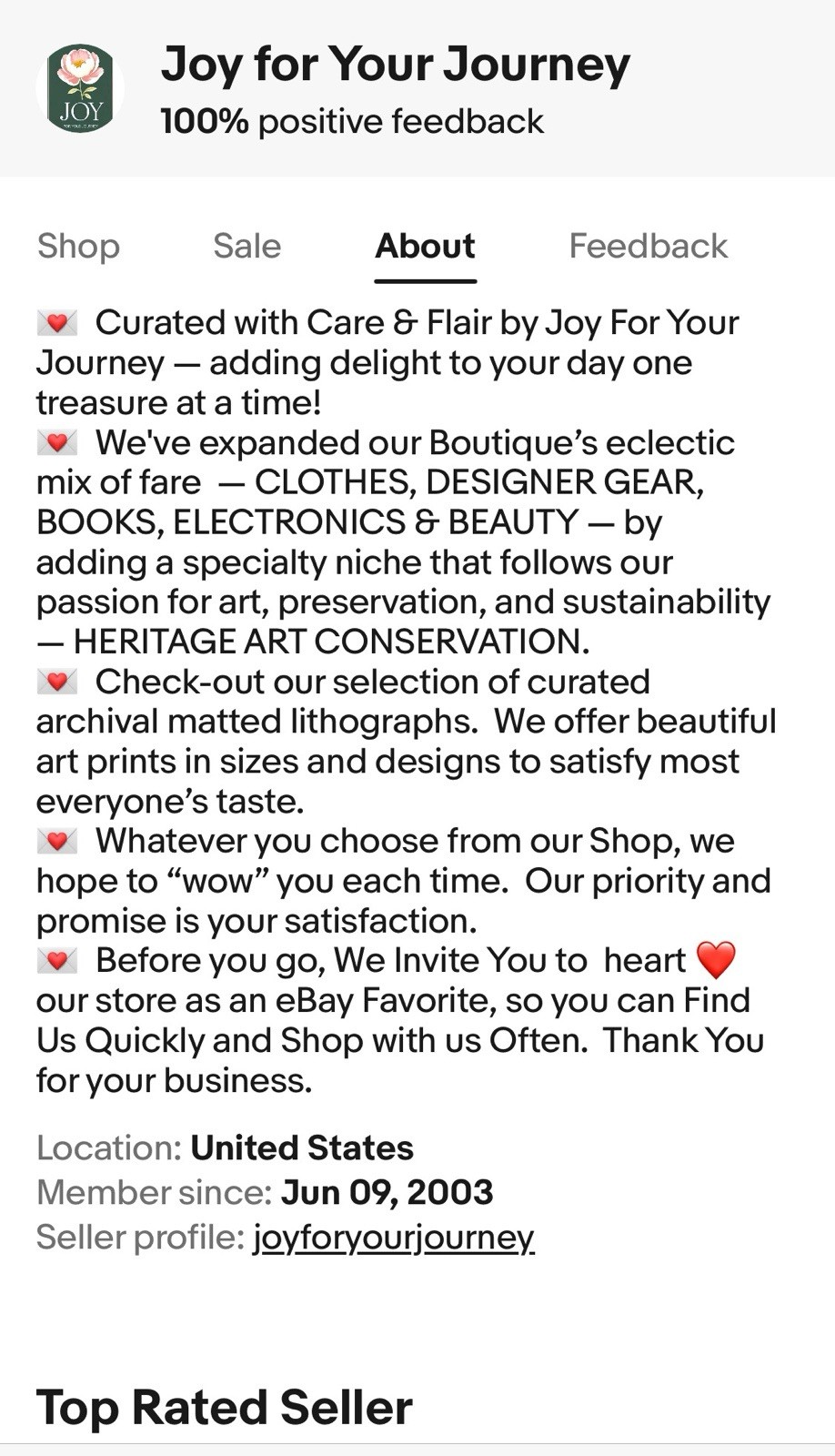
Task: Select the About tab
Action: click(x=425, y=246)
